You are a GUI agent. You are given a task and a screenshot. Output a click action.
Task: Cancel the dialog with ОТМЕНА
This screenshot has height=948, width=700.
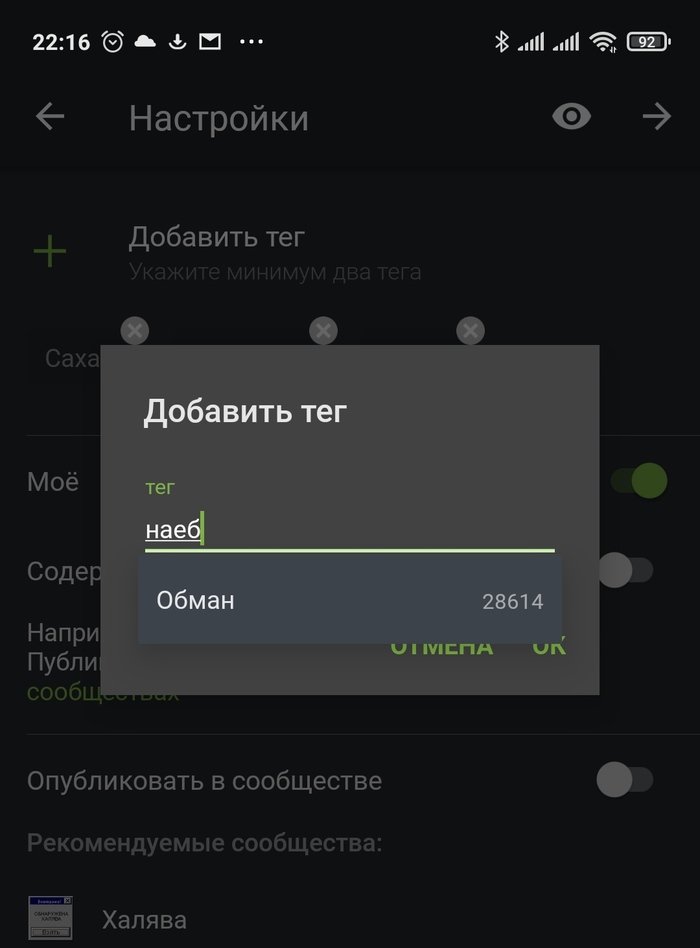441,650
